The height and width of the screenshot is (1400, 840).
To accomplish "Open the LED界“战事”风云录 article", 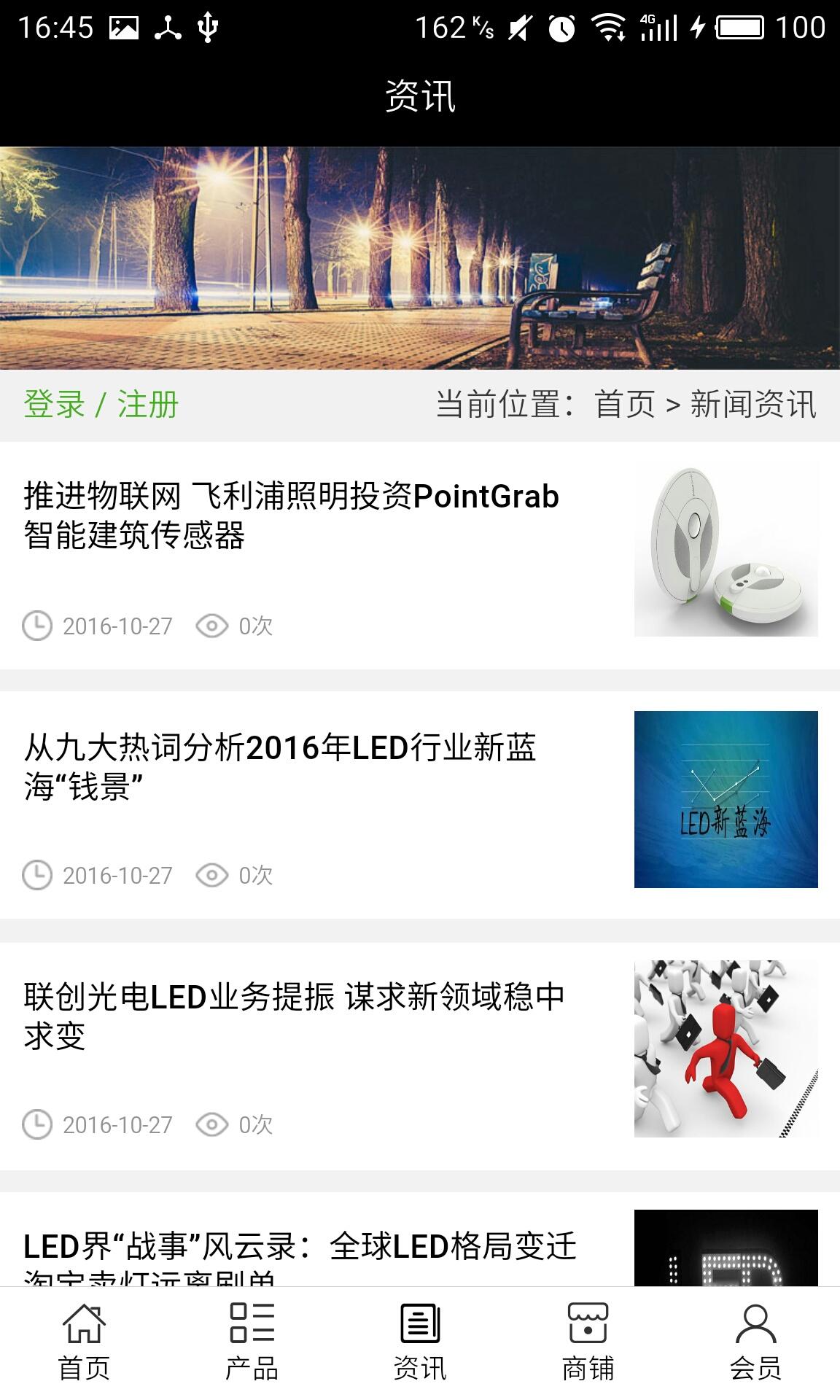I will [x=300, y=1248].
